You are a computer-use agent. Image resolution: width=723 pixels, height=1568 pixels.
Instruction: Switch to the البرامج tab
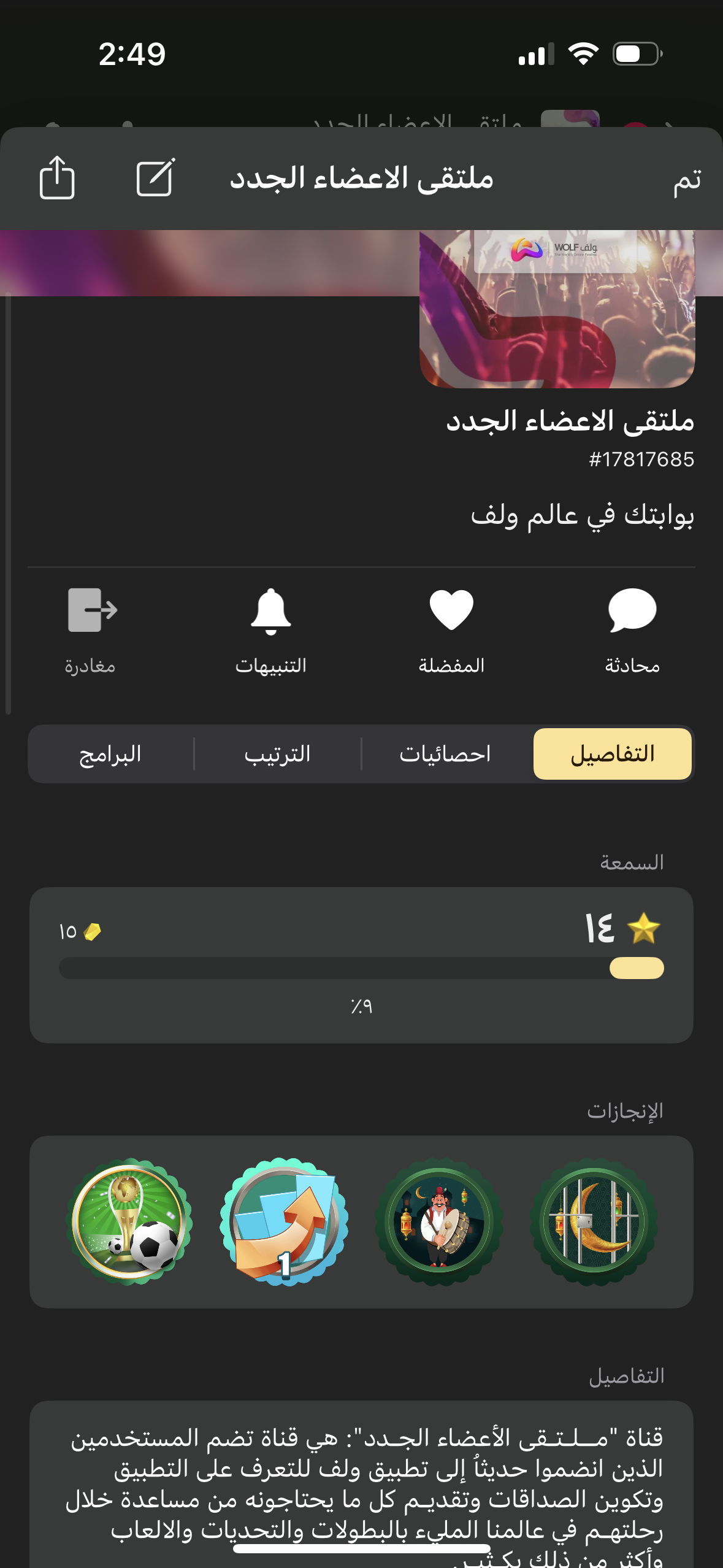click(x=110, y=754)
